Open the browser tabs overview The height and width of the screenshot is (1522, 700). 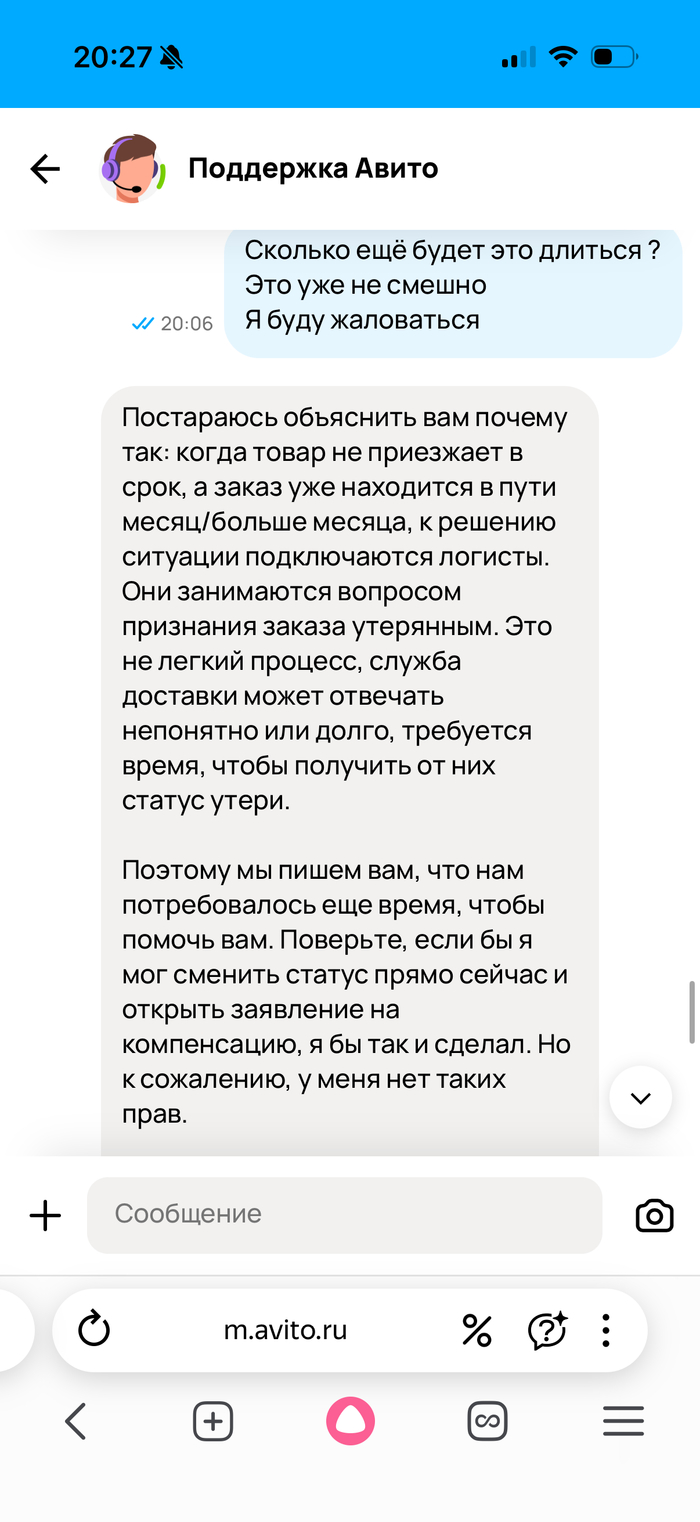click(x=487, y=1421)
